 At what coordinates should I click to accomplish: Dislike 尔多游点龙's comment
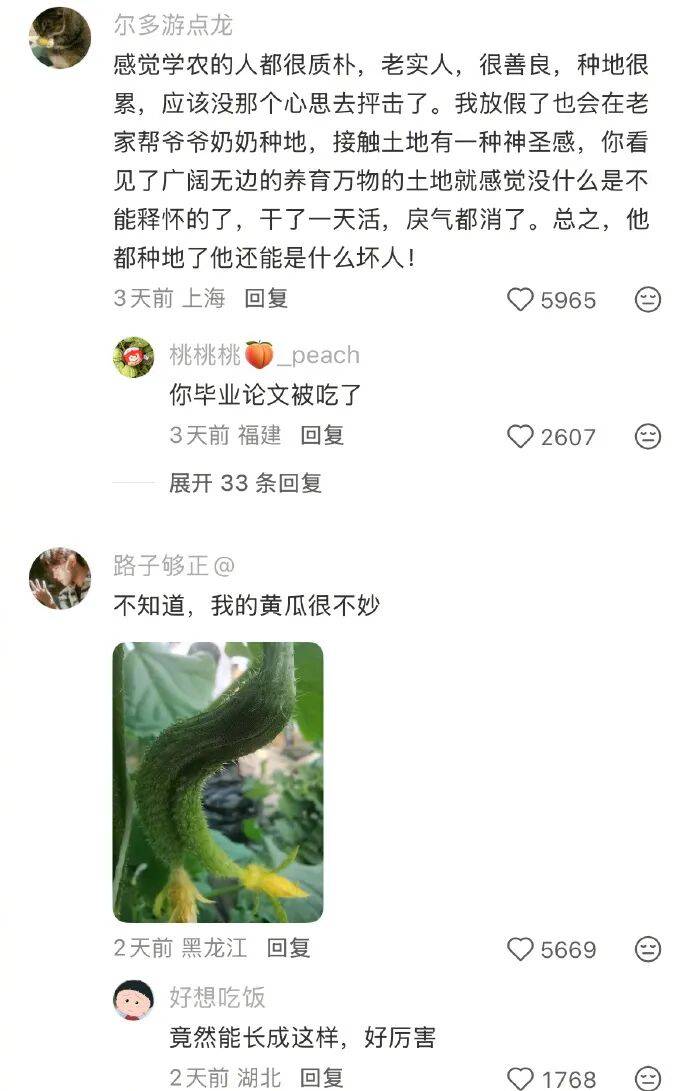[648, 300]
